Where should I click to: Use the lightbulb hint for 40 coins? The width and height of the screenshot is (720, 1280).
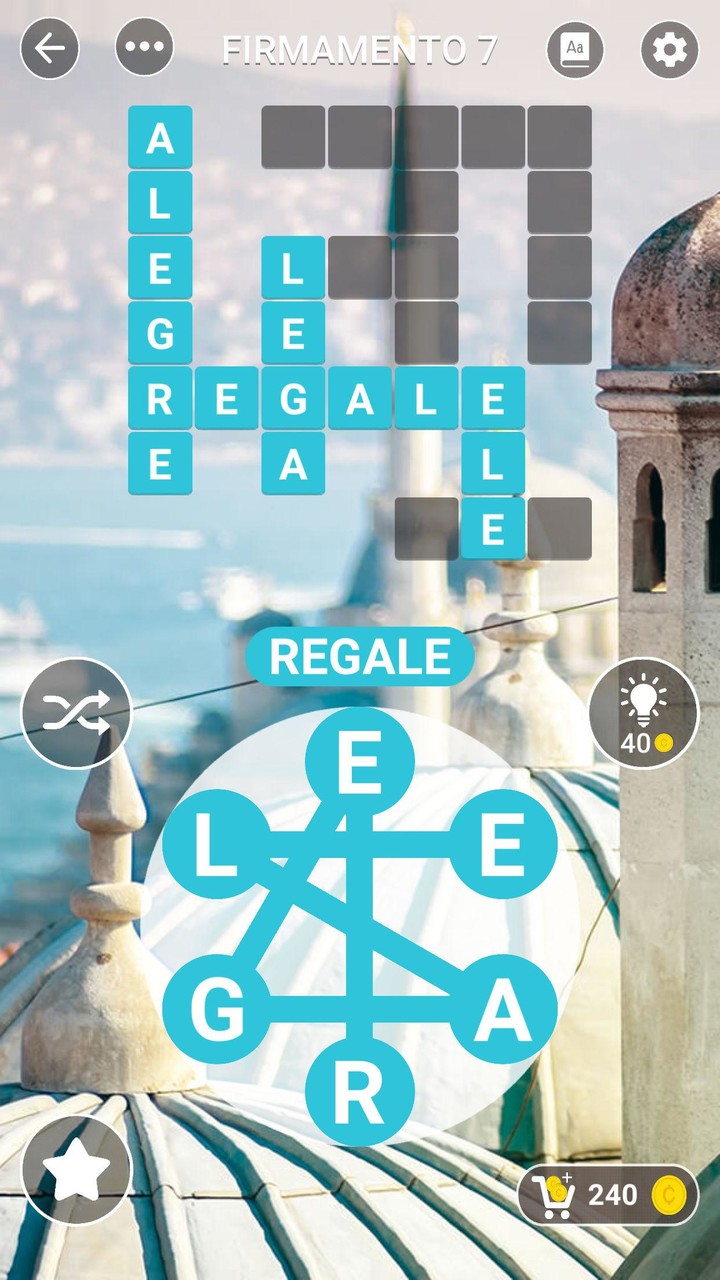pos(643,712)
